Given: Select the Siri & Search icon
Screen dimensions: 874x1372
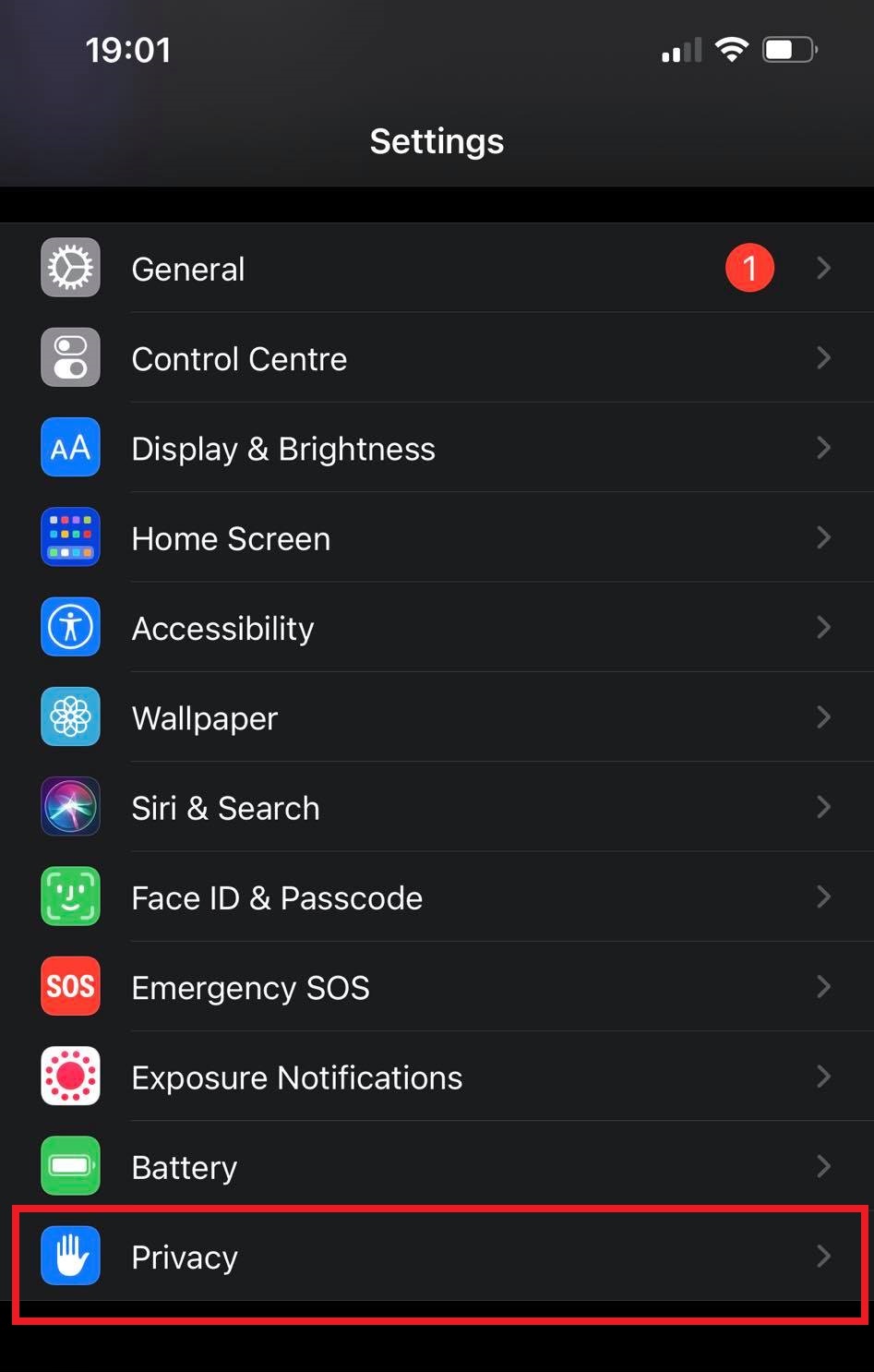Looking at the screenshot, I should point(70,806).
